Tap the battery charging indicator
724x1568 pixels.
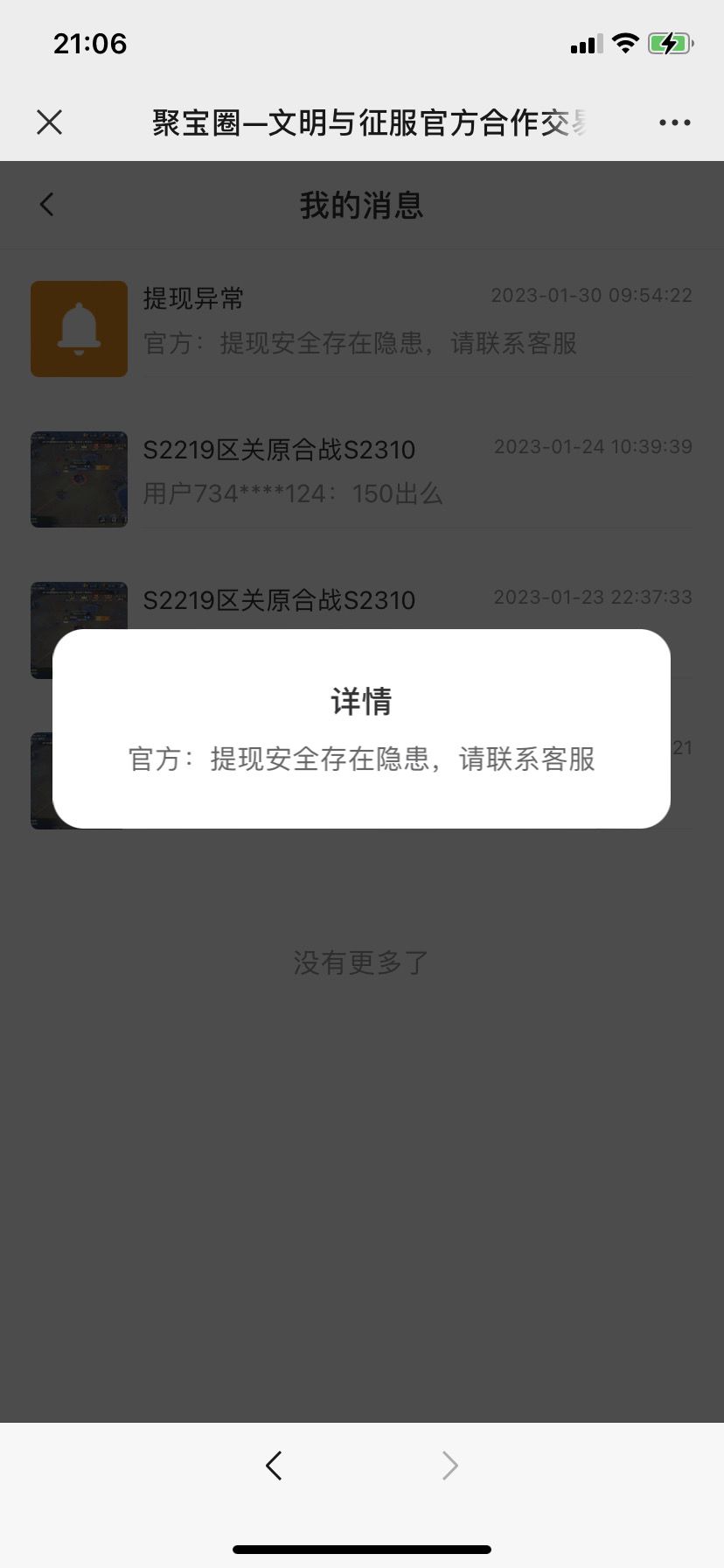672,43
